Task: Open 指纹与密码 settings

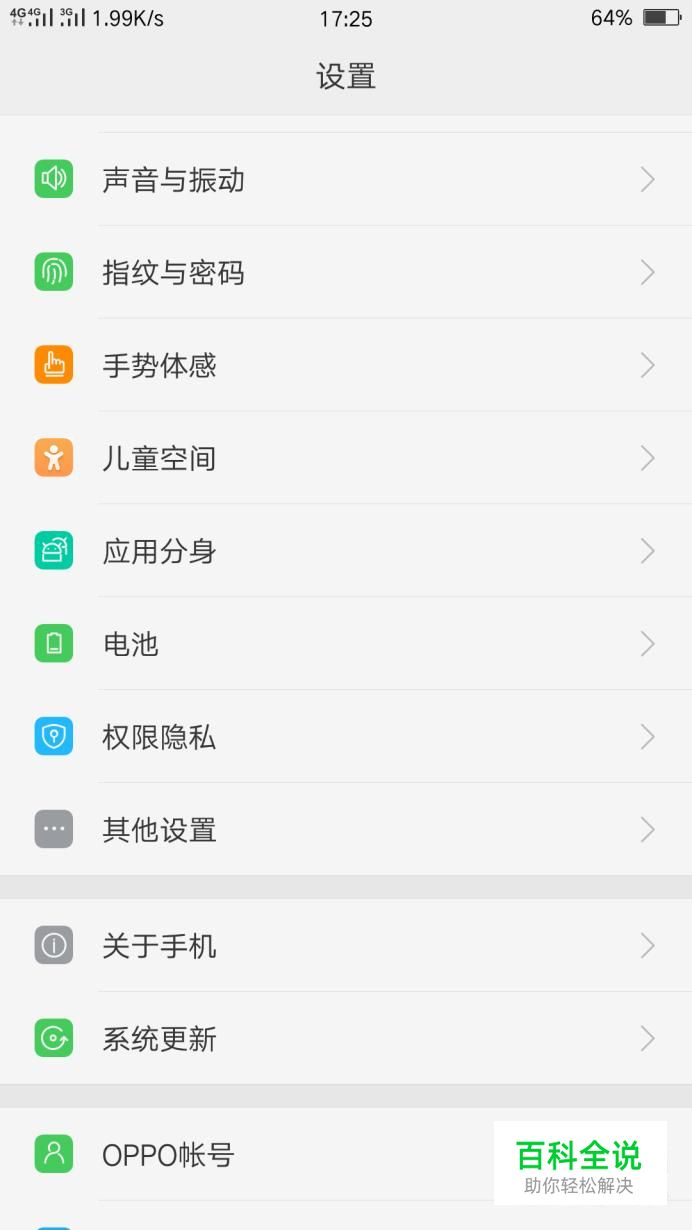Action: [x=346, y=272]
